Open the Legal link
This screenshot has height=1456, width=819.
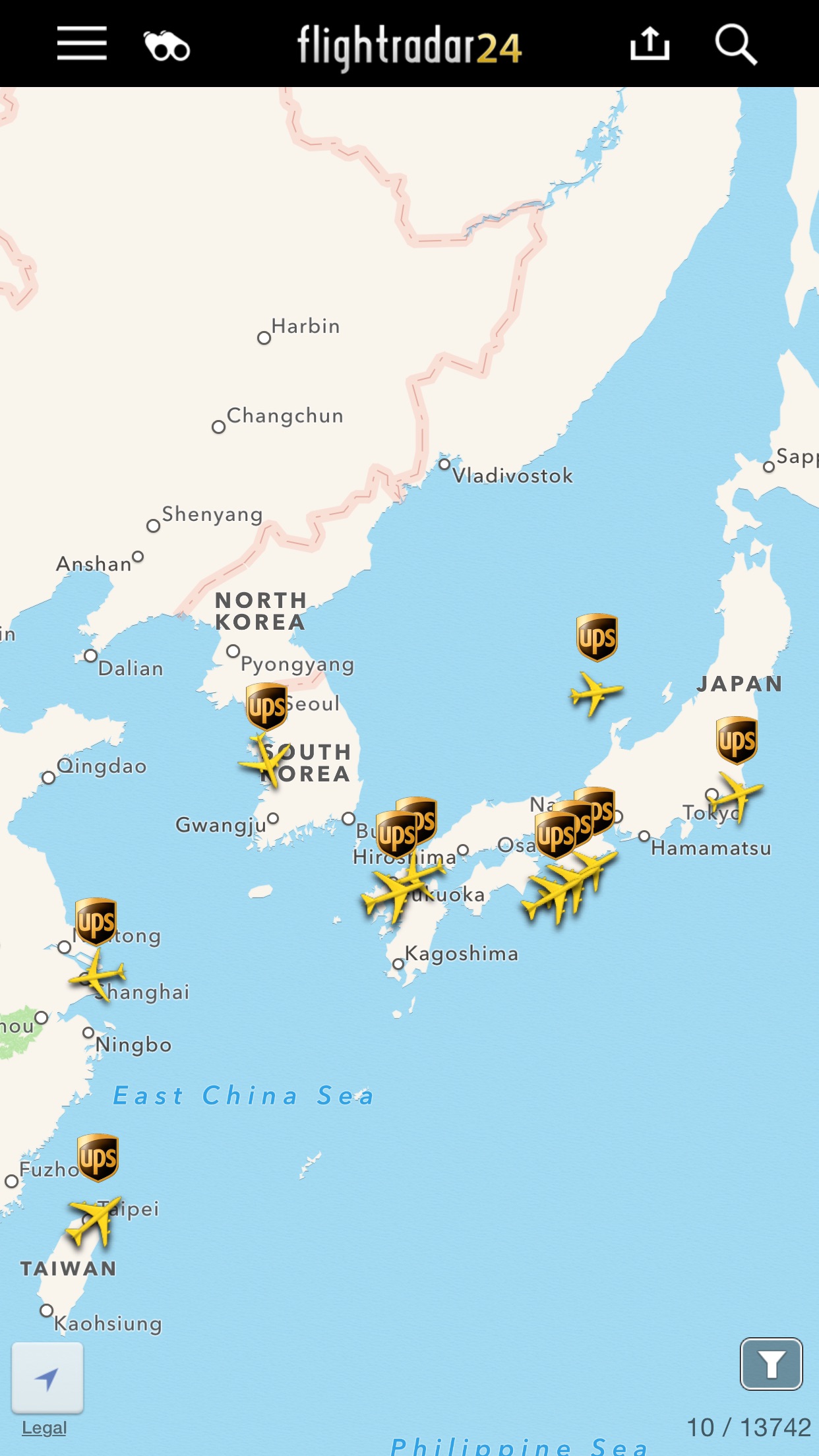pos(44,1428)
